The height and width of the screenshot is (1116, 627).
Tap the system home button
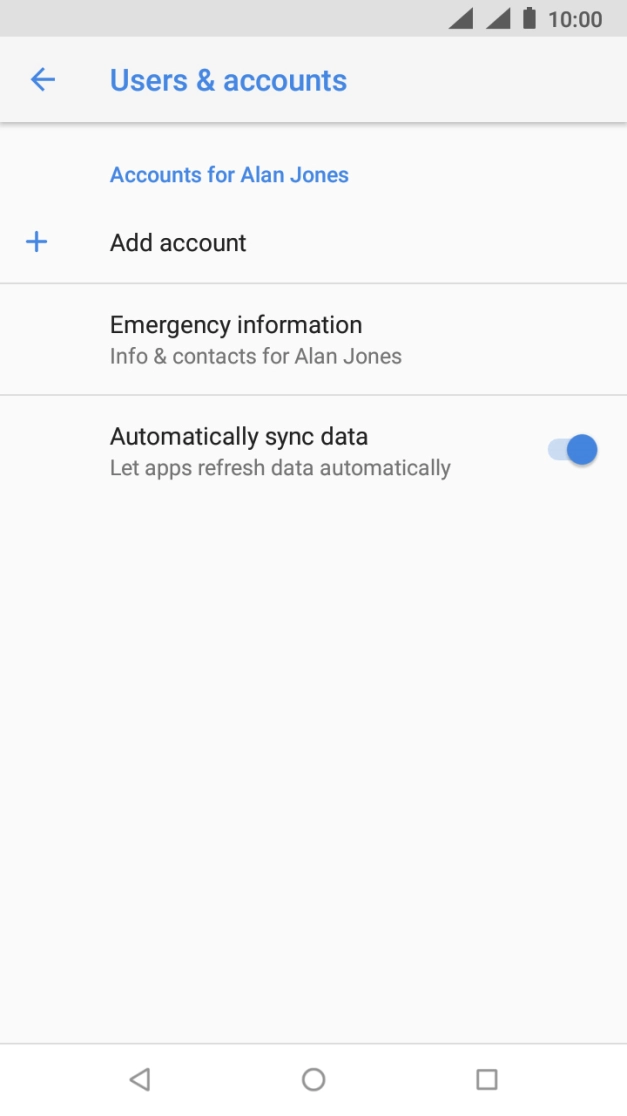pyautogui.click(x=313, y=1079)
